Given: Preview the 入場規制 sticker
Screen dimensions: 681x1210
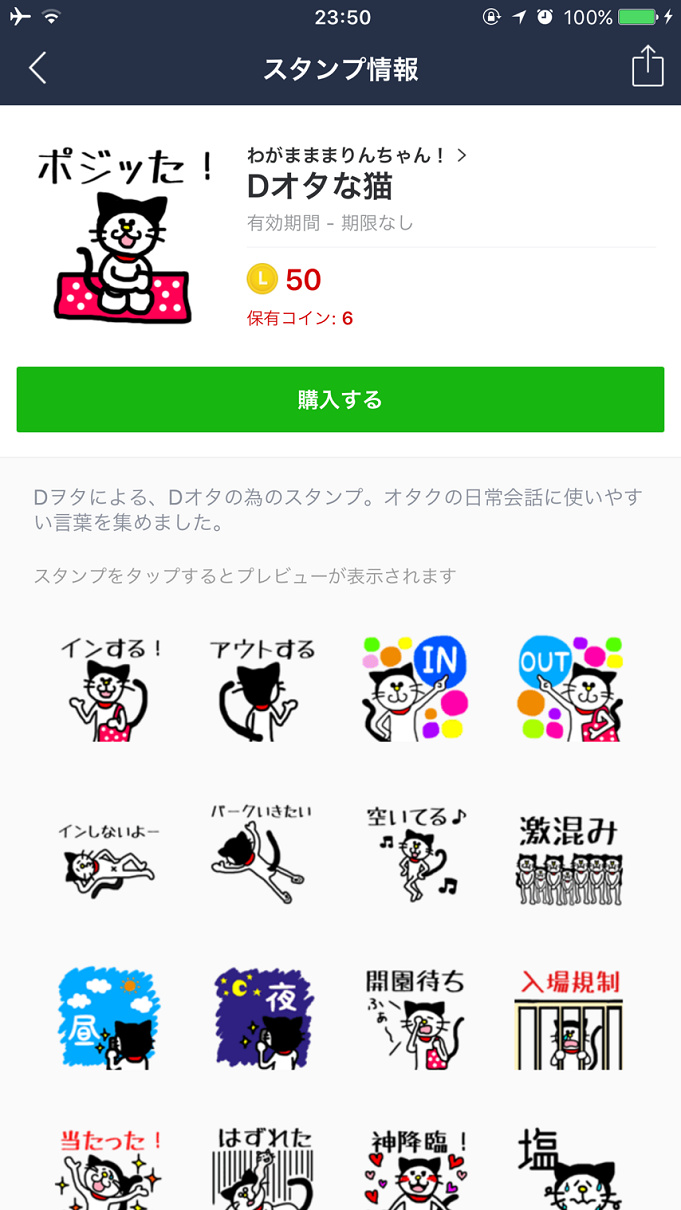Looking at the screenshot, I should tap(569, 1017).
